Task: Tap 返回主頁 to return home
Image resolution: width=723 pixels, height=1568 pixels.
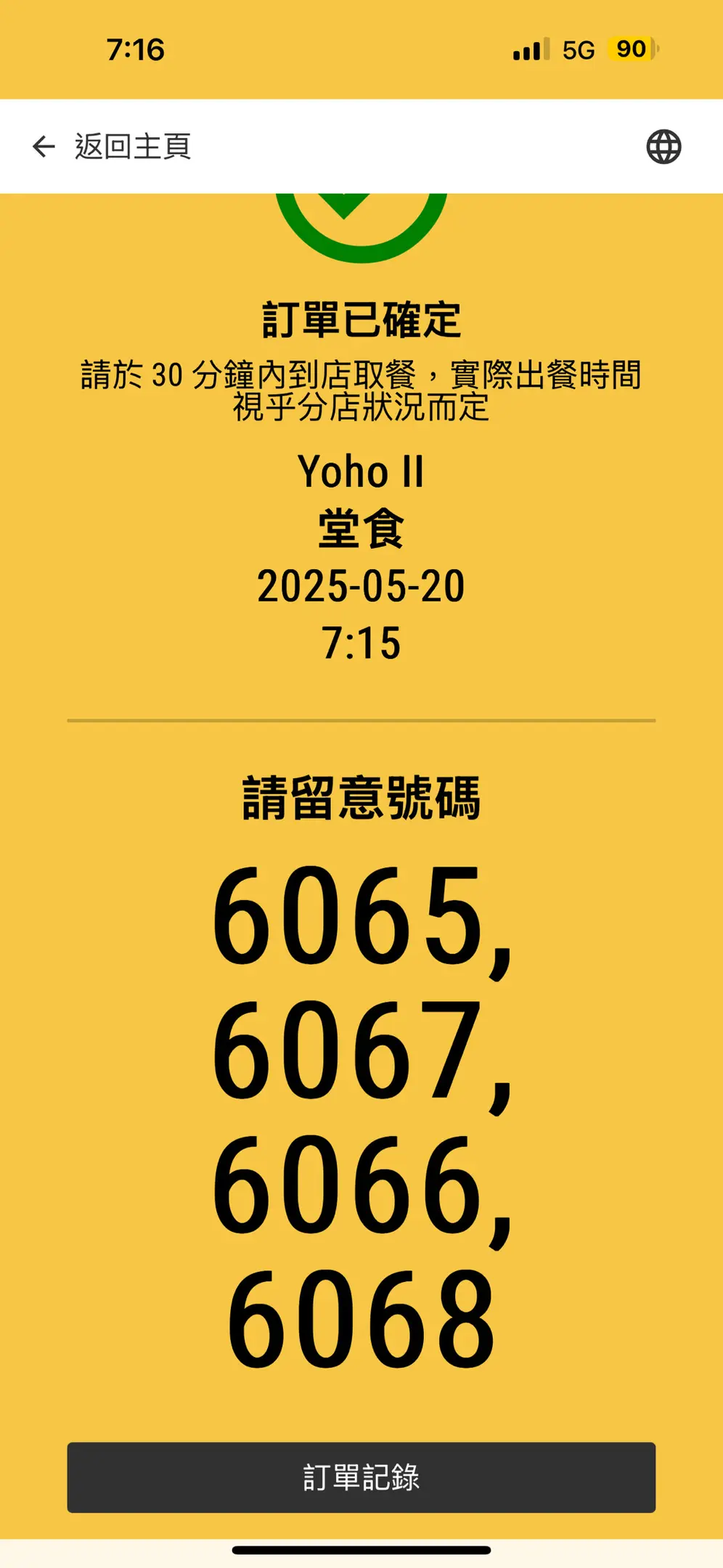Action: 113,147
